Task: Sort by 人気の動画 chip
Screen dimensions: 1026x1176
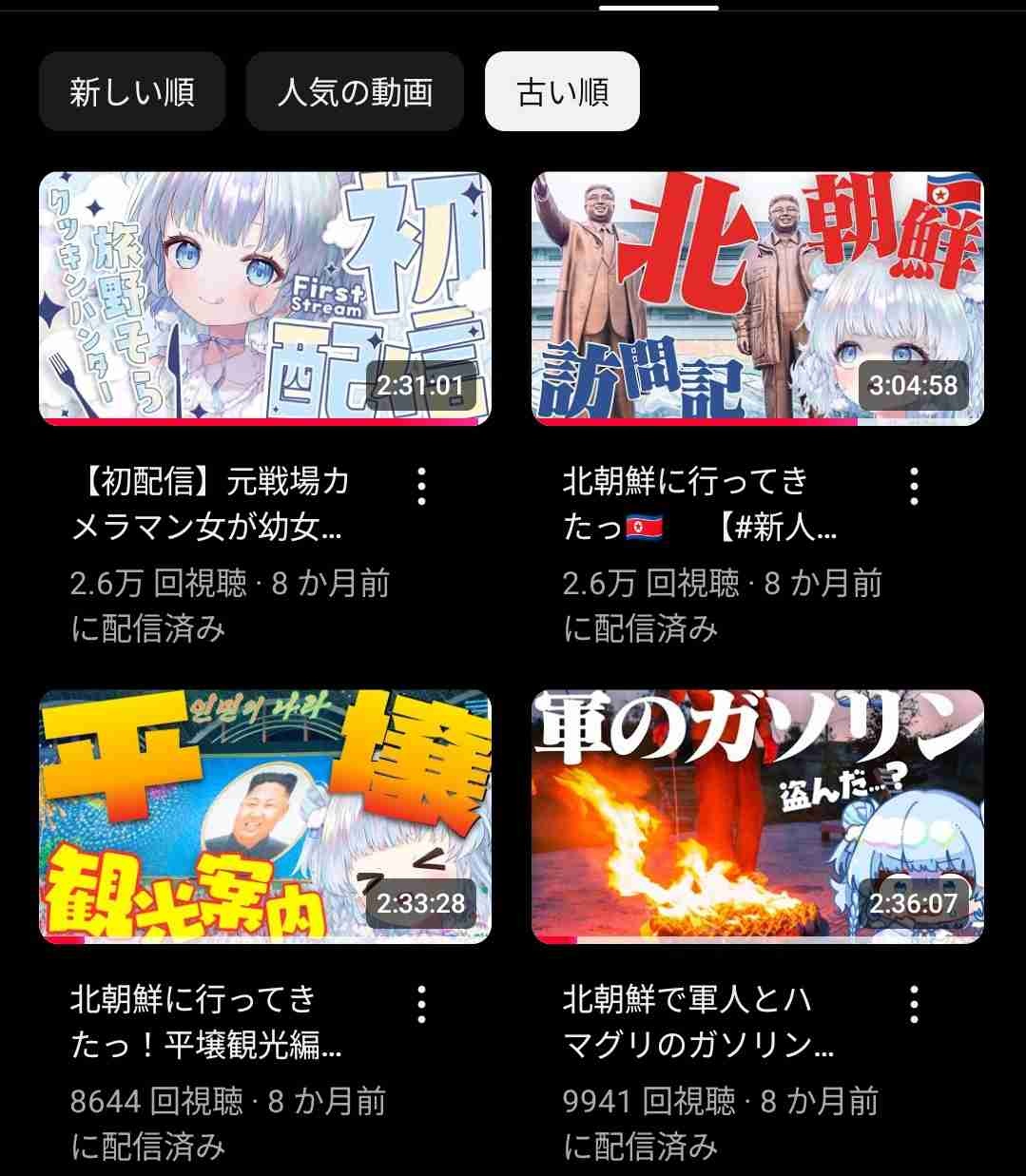Action: pos(355,92)
